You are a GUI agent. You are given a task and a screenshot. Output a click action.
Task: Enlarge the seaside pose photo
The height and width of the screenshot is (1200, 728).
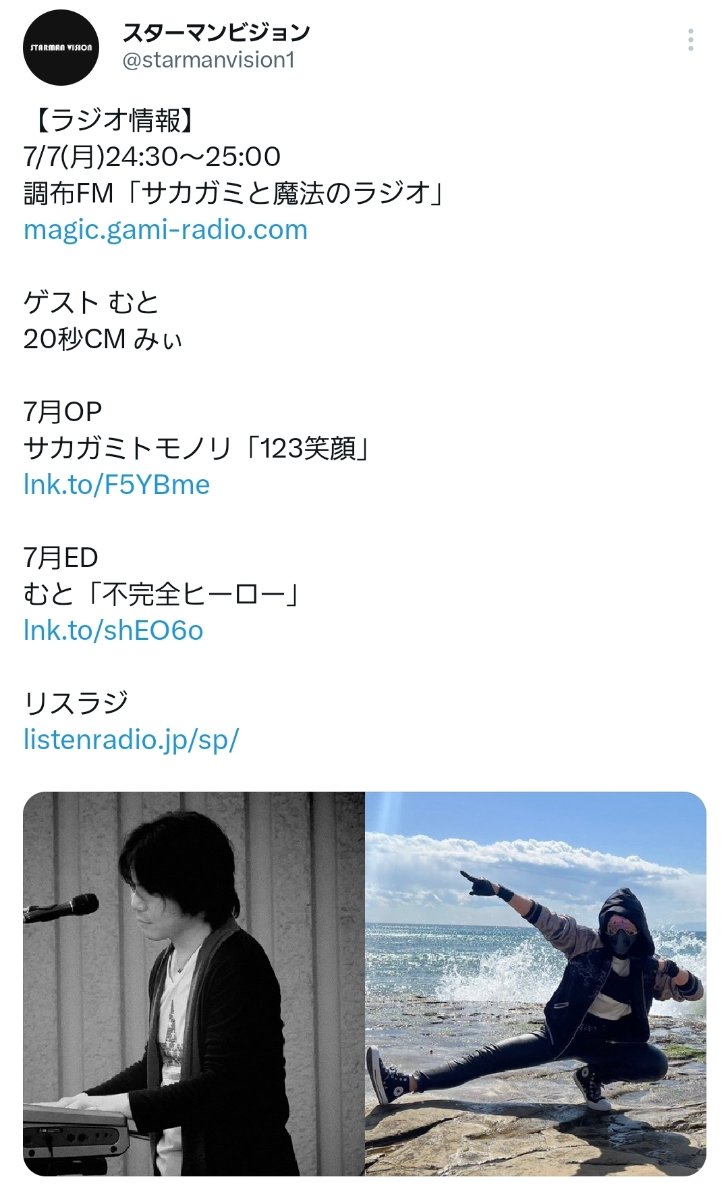point(536,983)
